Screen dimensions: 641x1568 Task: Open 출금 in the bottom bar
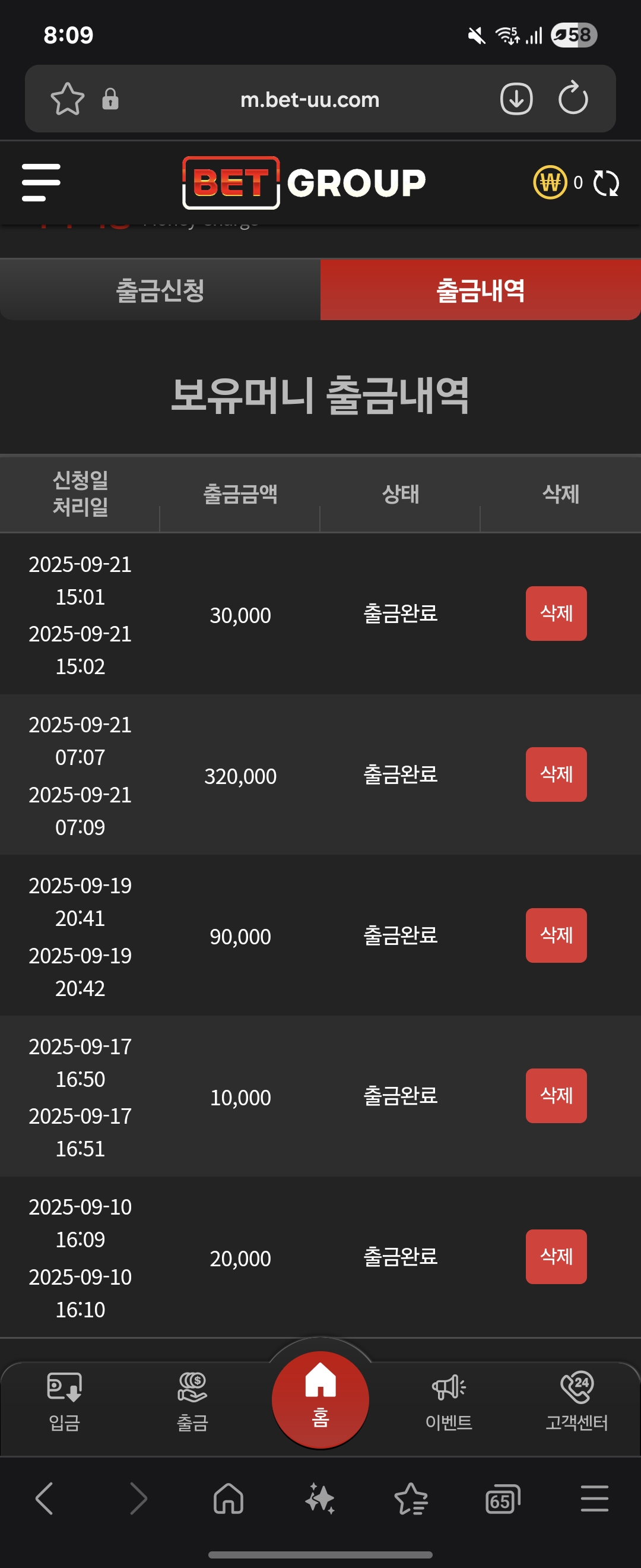[192, 1401]
